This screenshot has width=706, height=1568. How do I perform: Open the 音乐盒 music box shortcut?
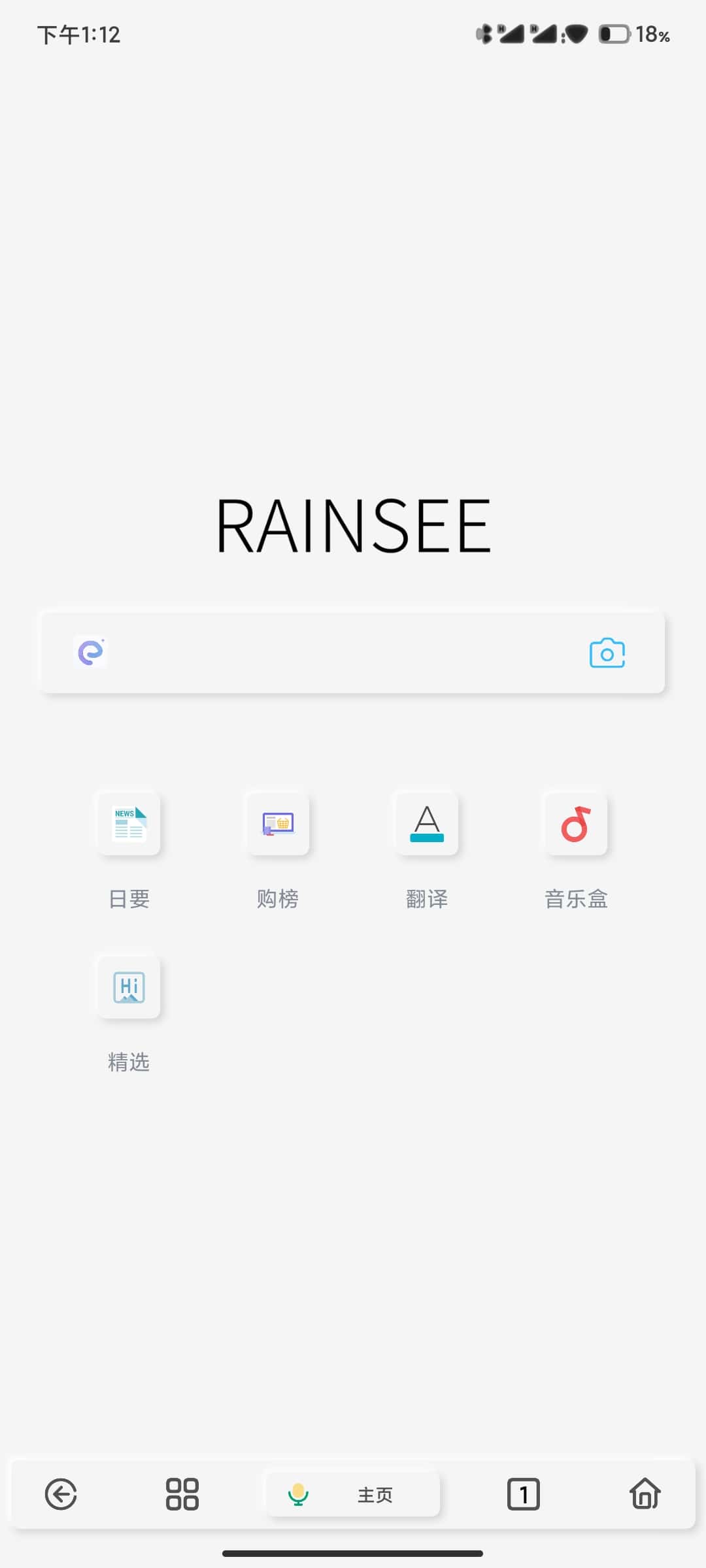[576, 824]
